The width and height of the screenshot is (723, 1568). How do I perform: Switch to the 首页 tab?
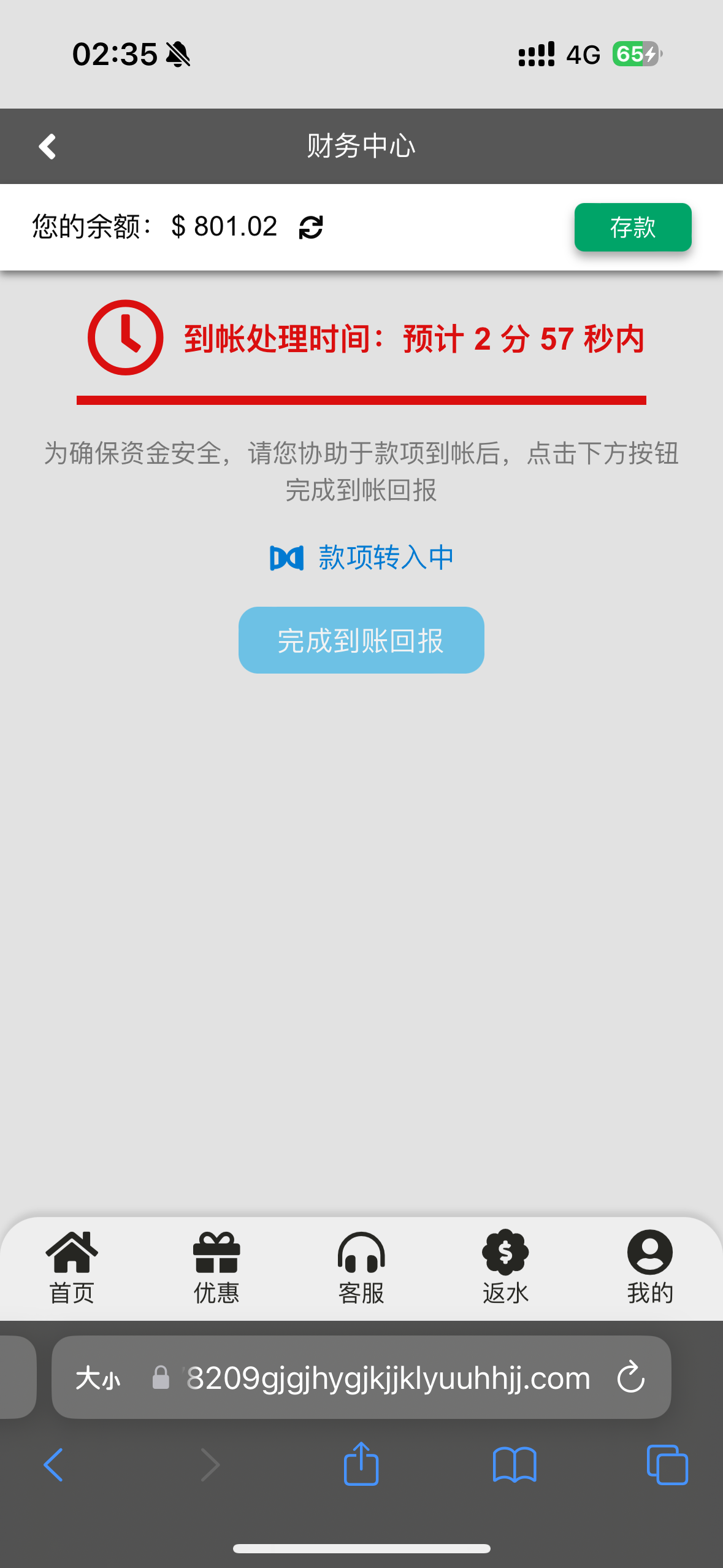(72, 1267)
